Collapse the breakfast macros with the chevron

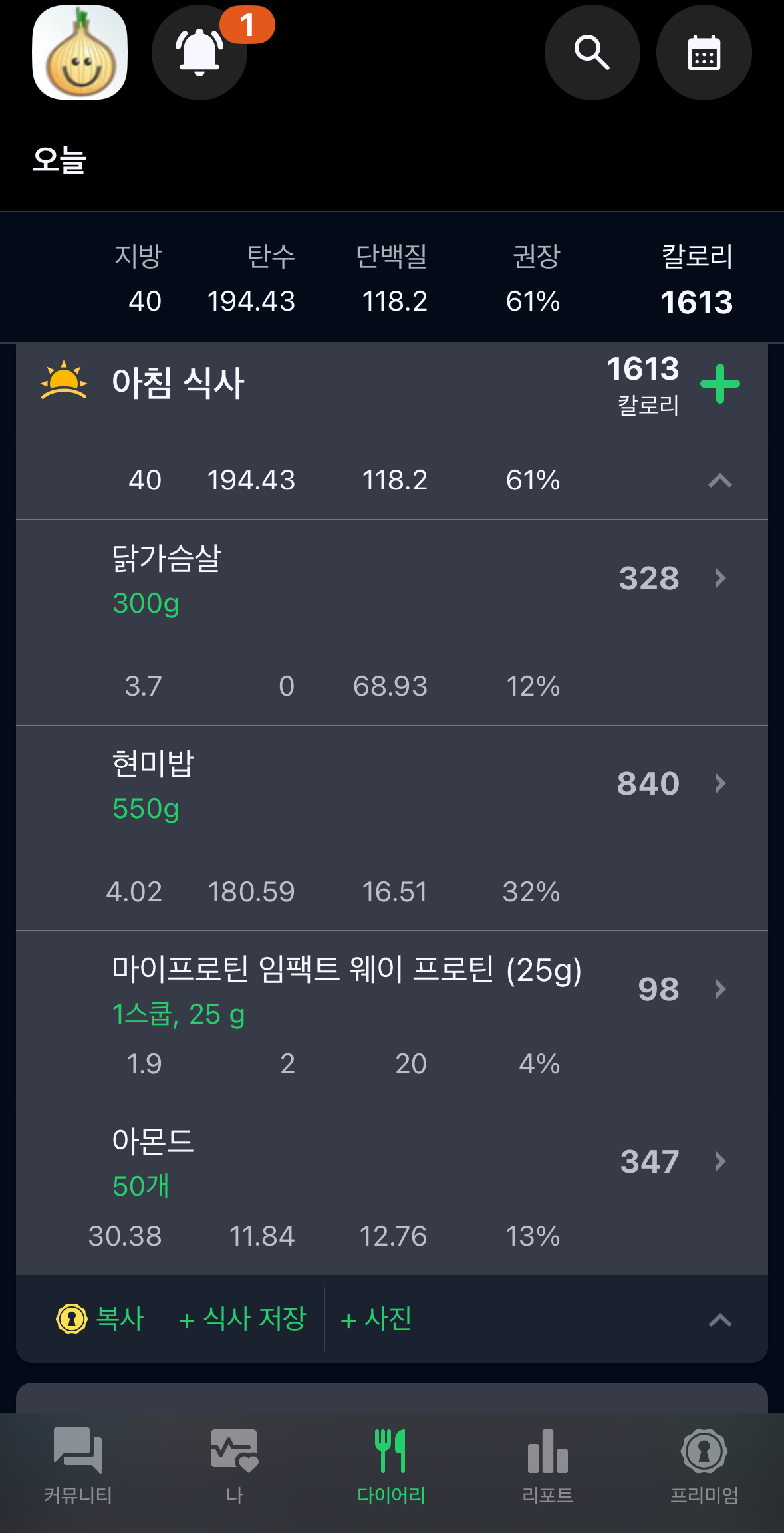click(721, 481)
